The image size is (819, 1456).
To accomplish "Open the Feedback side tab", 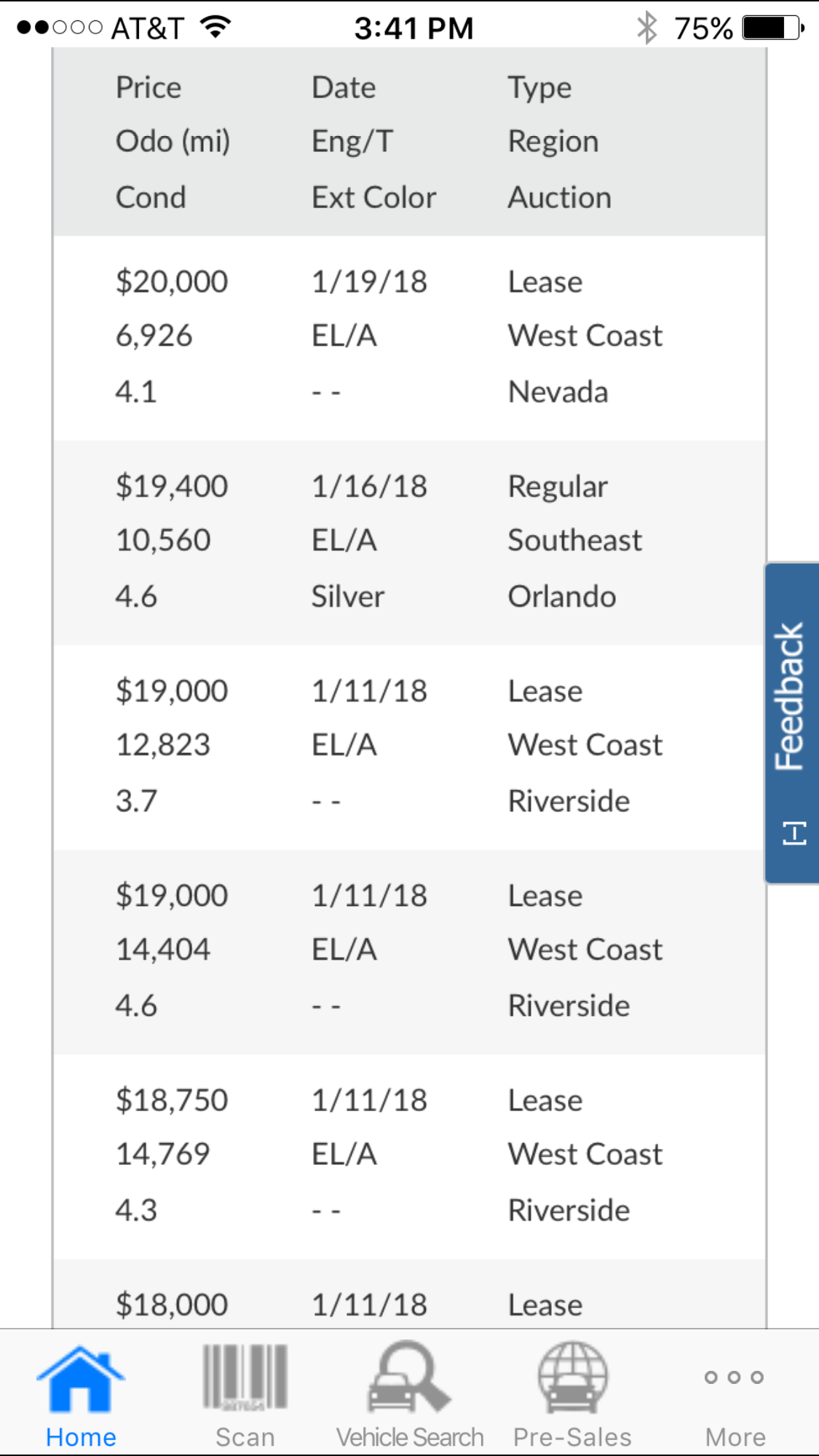I will pos(792,723).
